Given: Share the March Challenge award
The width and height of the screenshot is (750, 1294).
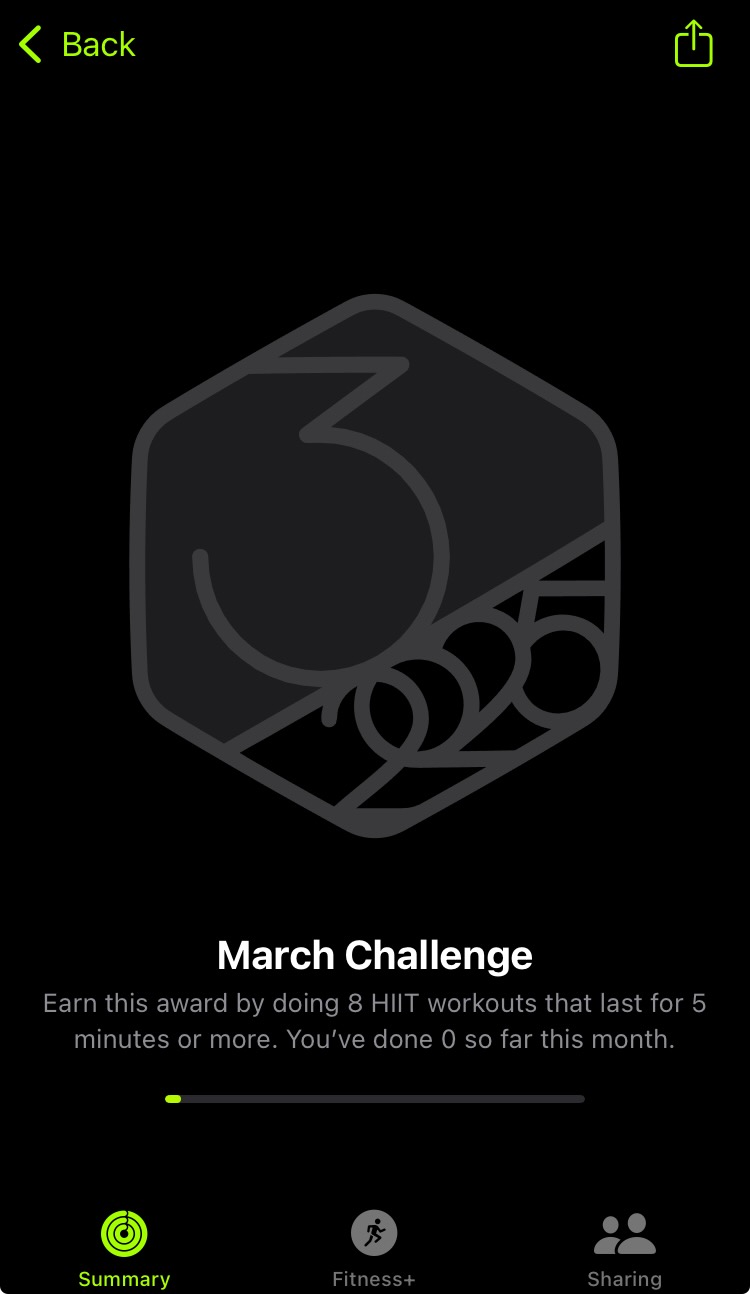Looking at the screenshot, I should click(693, 45).
